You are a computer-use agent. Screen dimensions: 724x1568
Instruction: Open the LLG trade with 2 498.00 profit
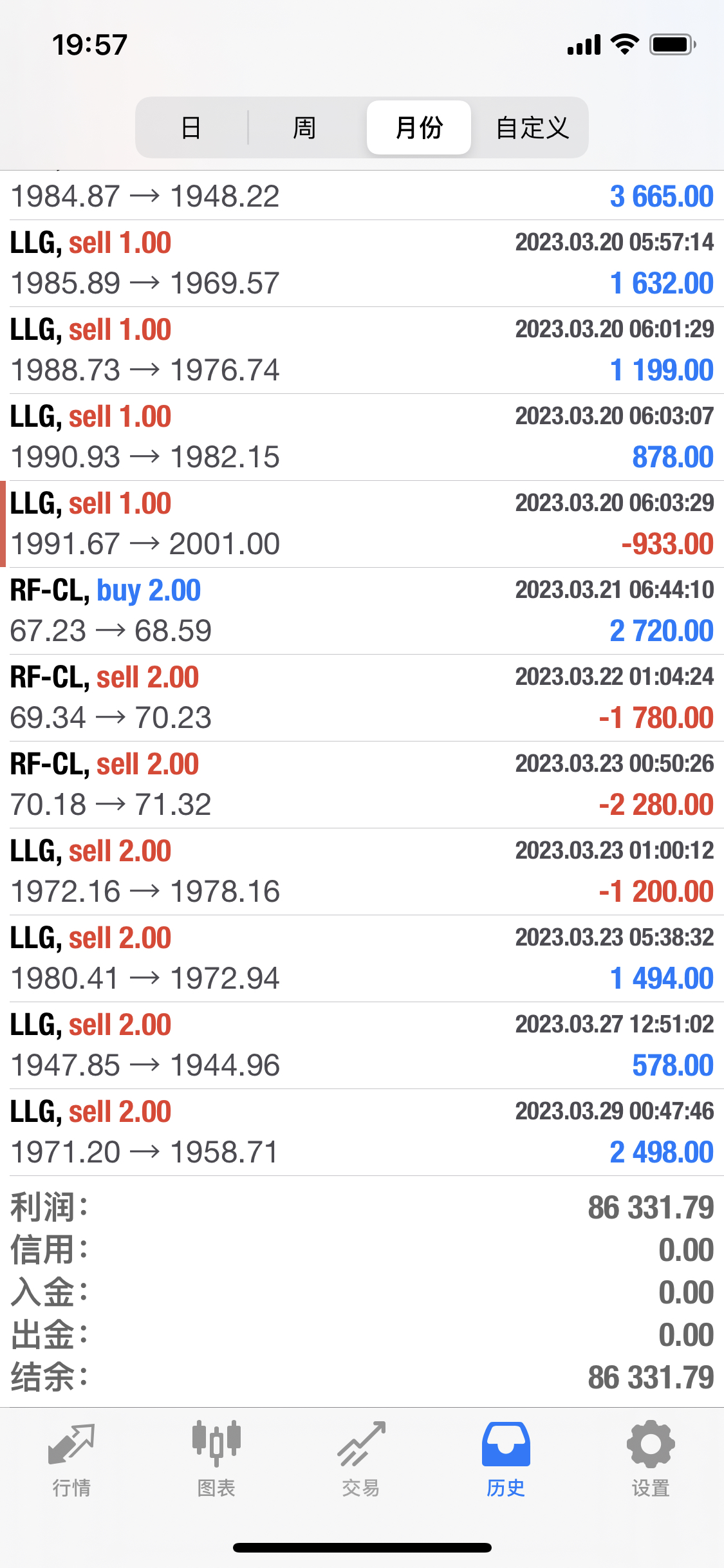362,1132
